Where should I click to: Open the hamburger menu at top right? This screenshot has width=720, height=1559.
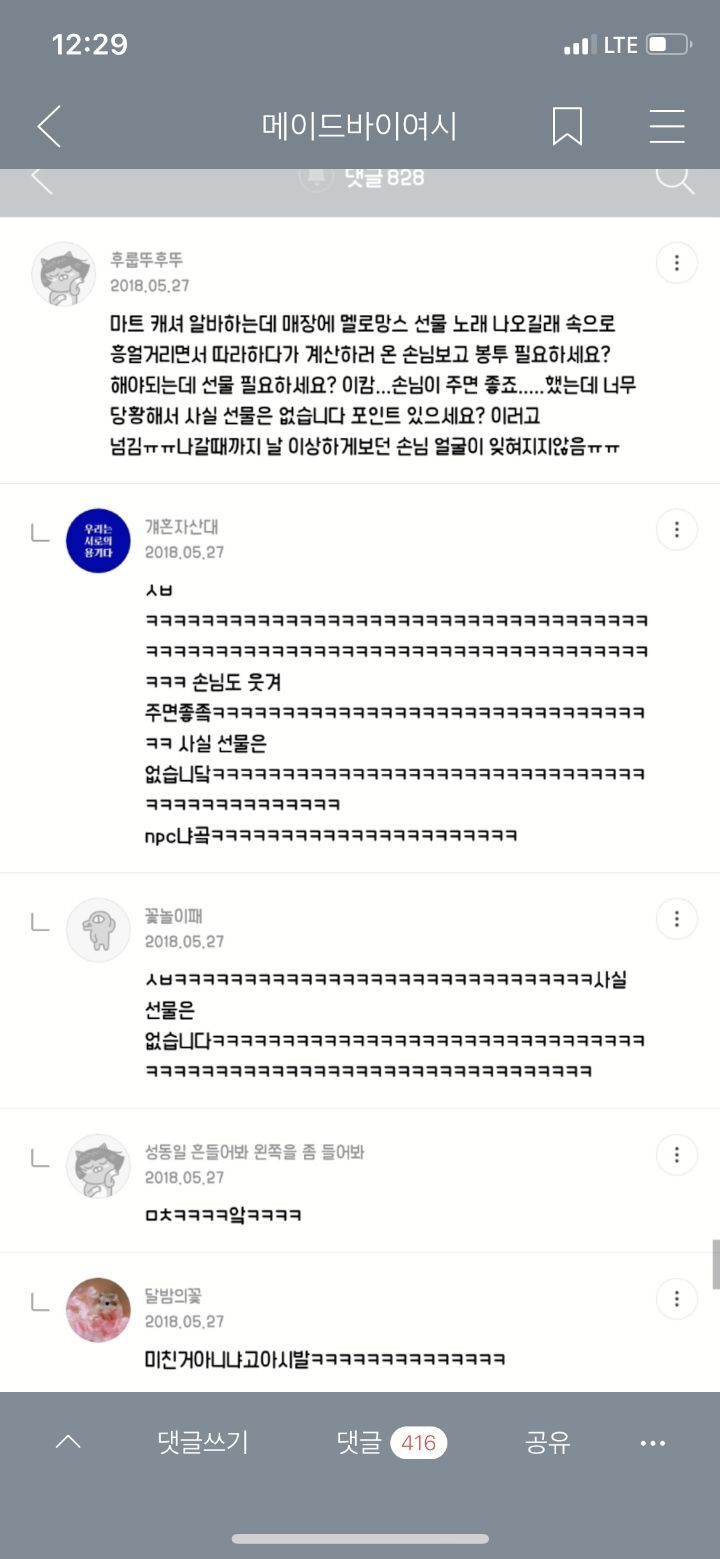[667, 127]
